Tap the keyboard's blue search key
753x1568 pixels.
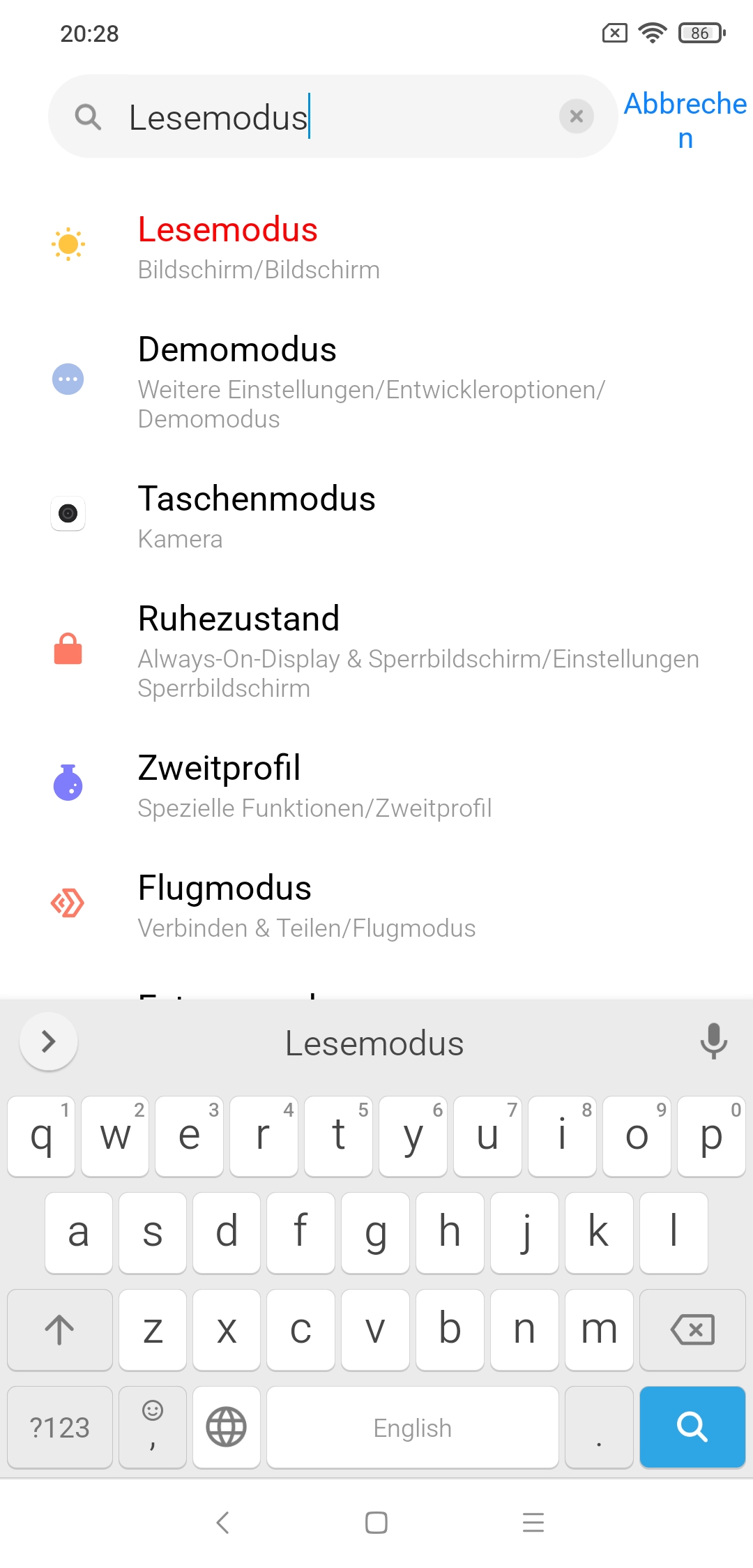point(692,1427)
